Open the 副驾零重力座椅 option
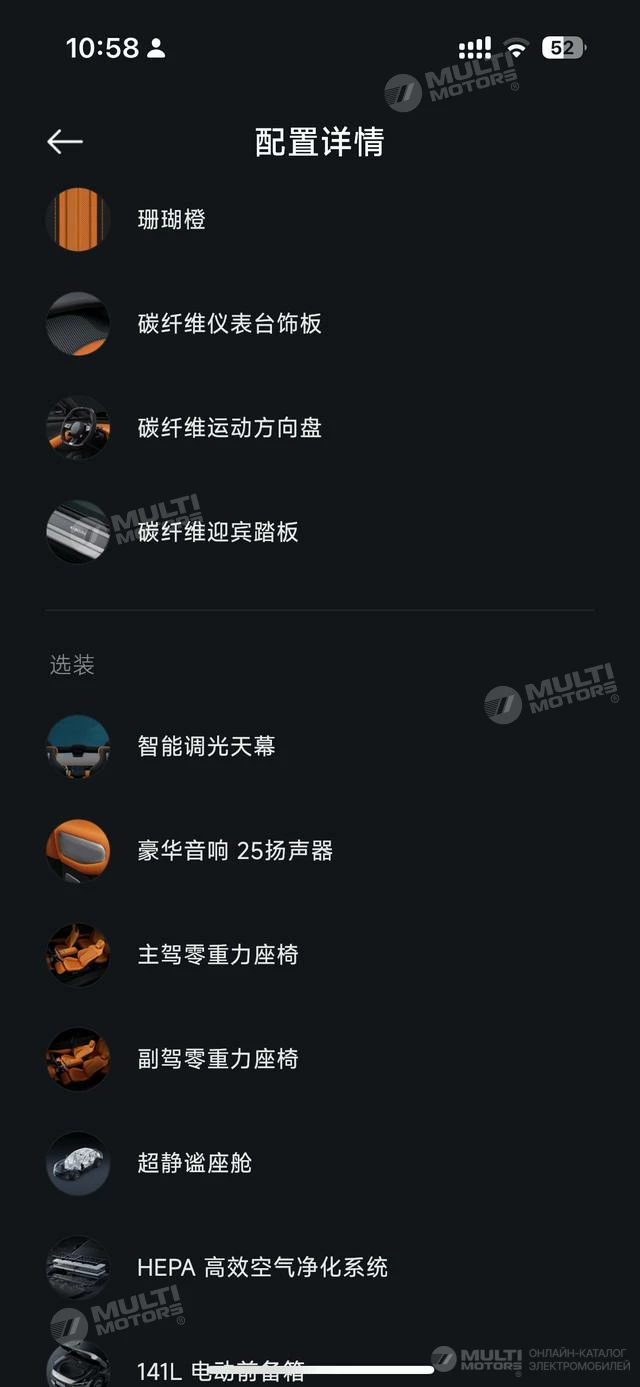Viewport: 640px width, 1387px height. coord(218,1059)
